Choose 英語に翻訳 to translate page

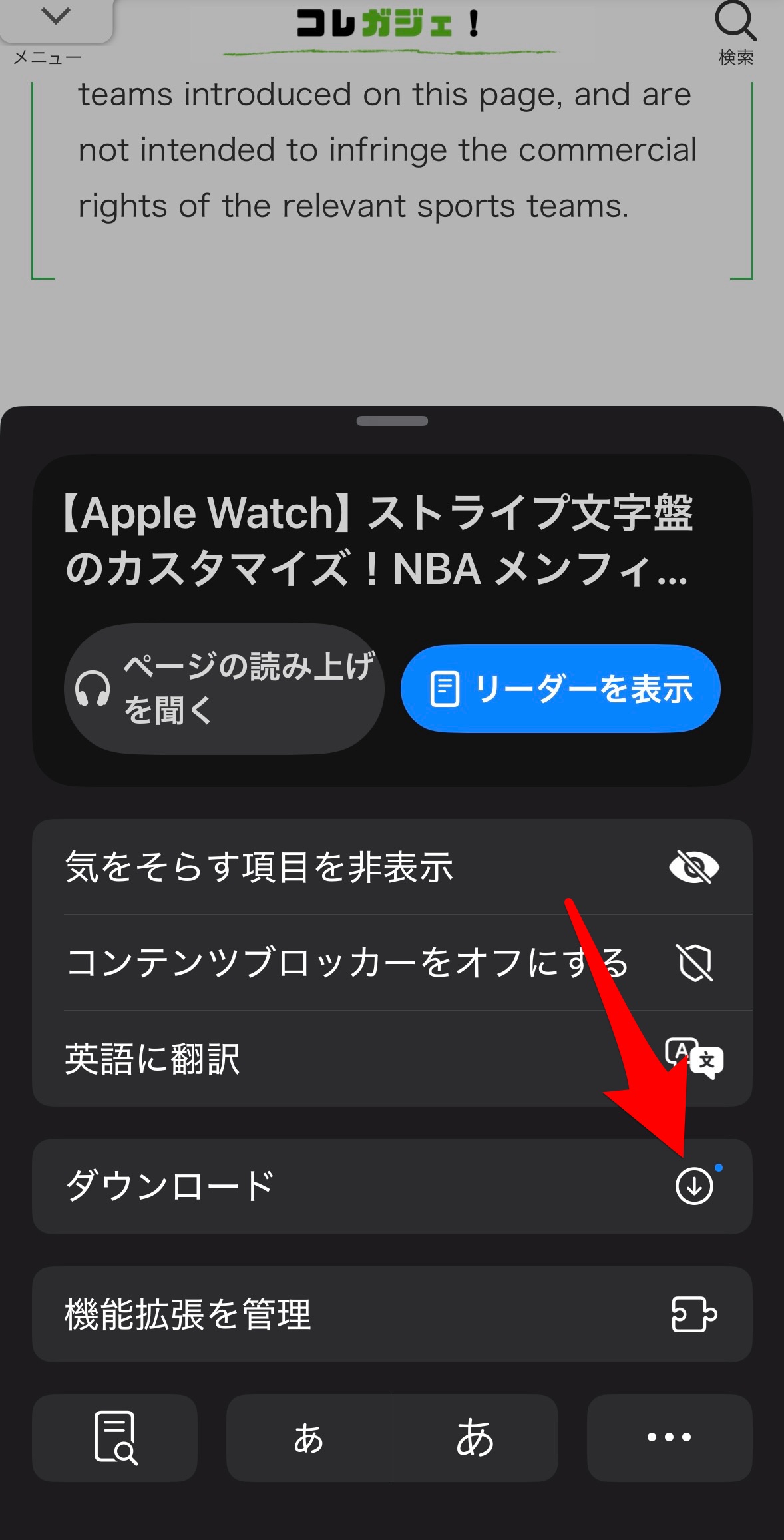(392, 1059)
